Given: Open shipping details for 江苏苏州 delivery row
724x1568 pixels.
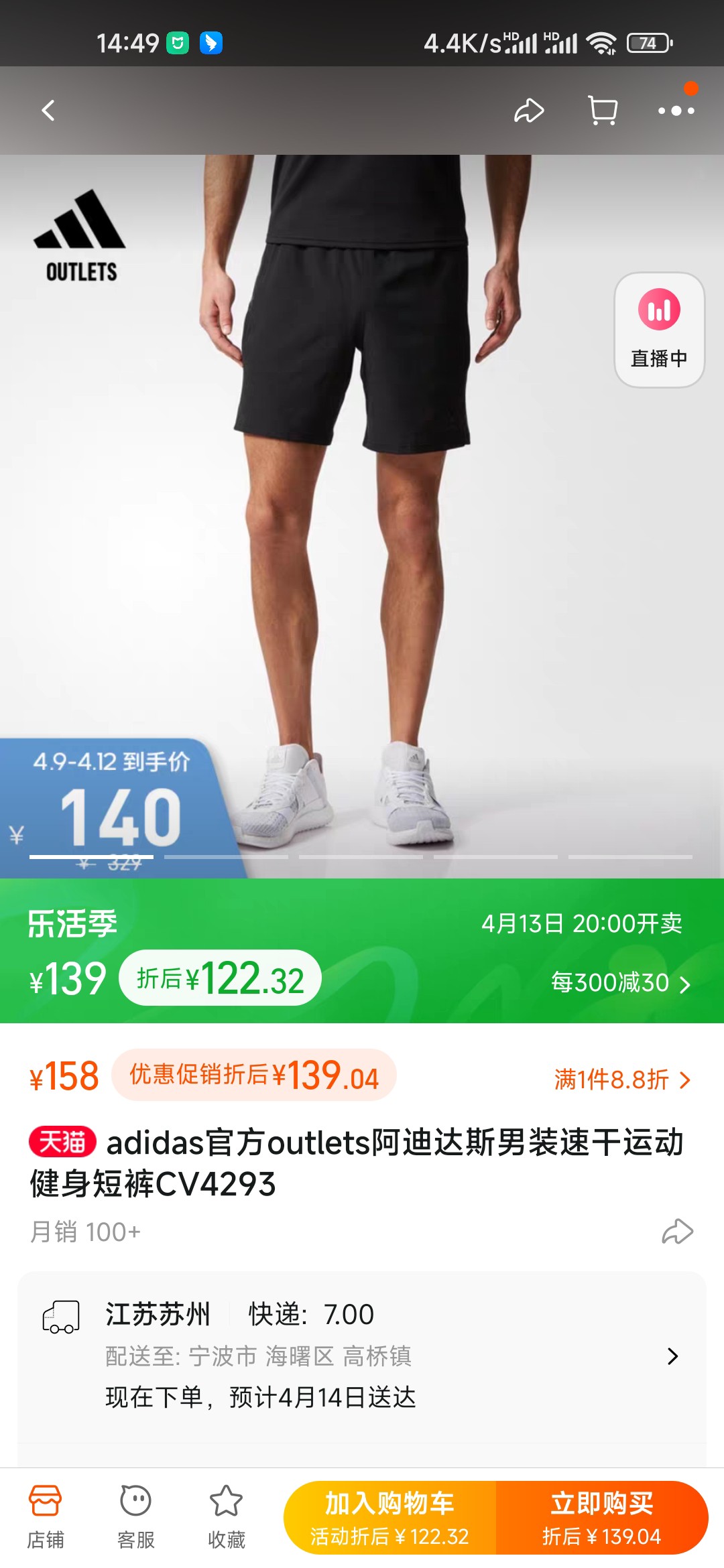Looking at the screenshot, I should pos(672,1356).
